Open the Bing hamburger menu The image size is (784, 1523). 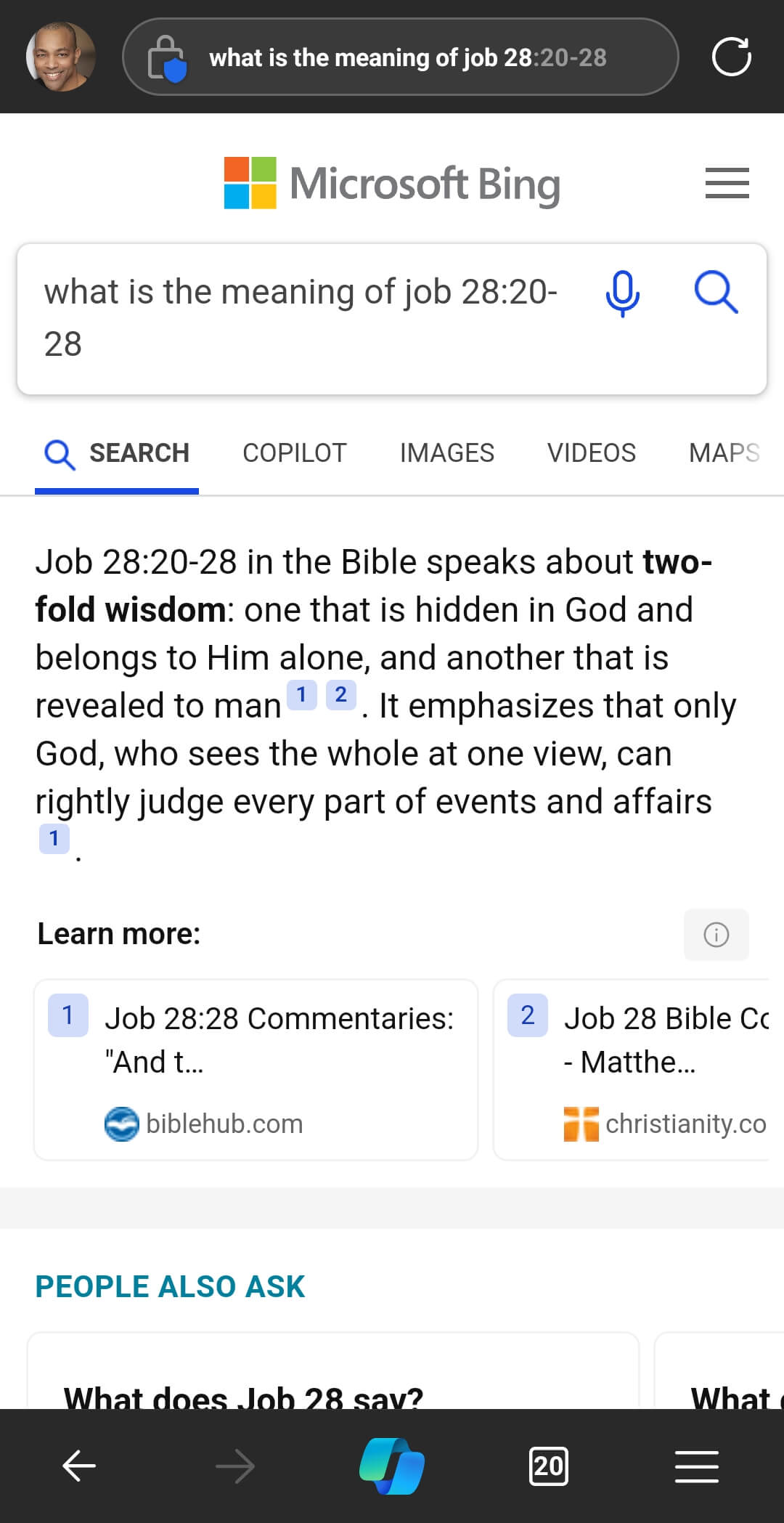click(x=727, y=183)
